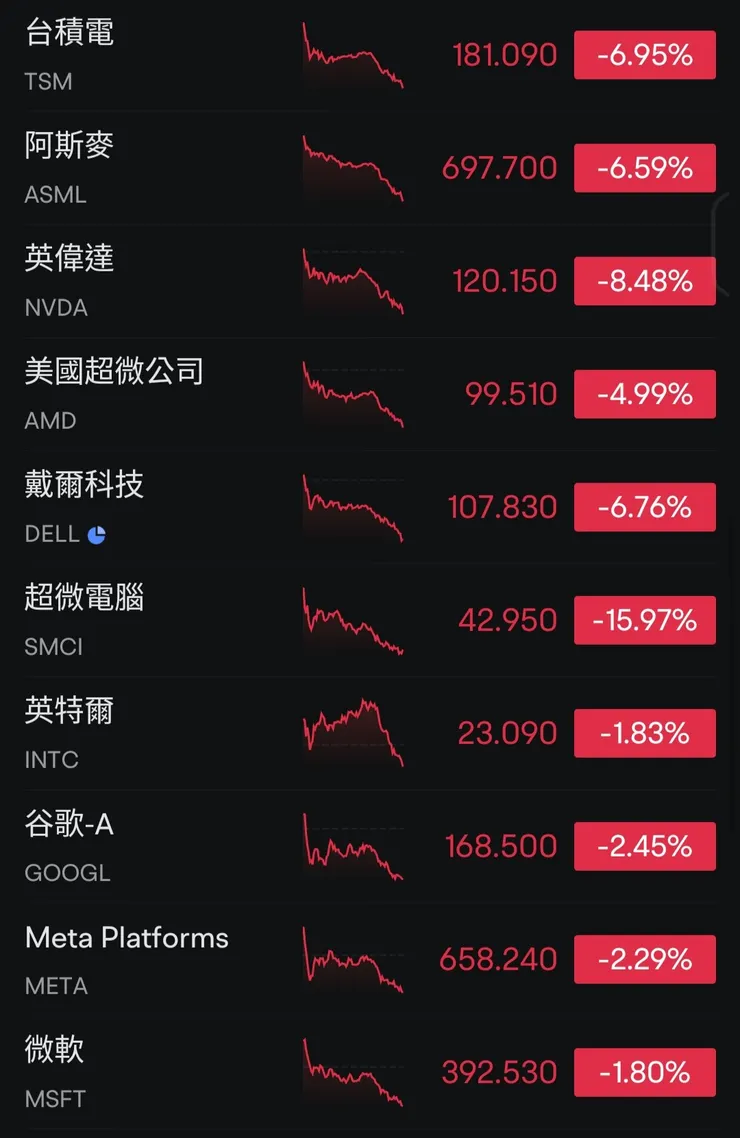This screenshot has width=740, height=1138.
Task: Click the price 168.500 for 谷歌-A
Action: click(x=501, y=846)
